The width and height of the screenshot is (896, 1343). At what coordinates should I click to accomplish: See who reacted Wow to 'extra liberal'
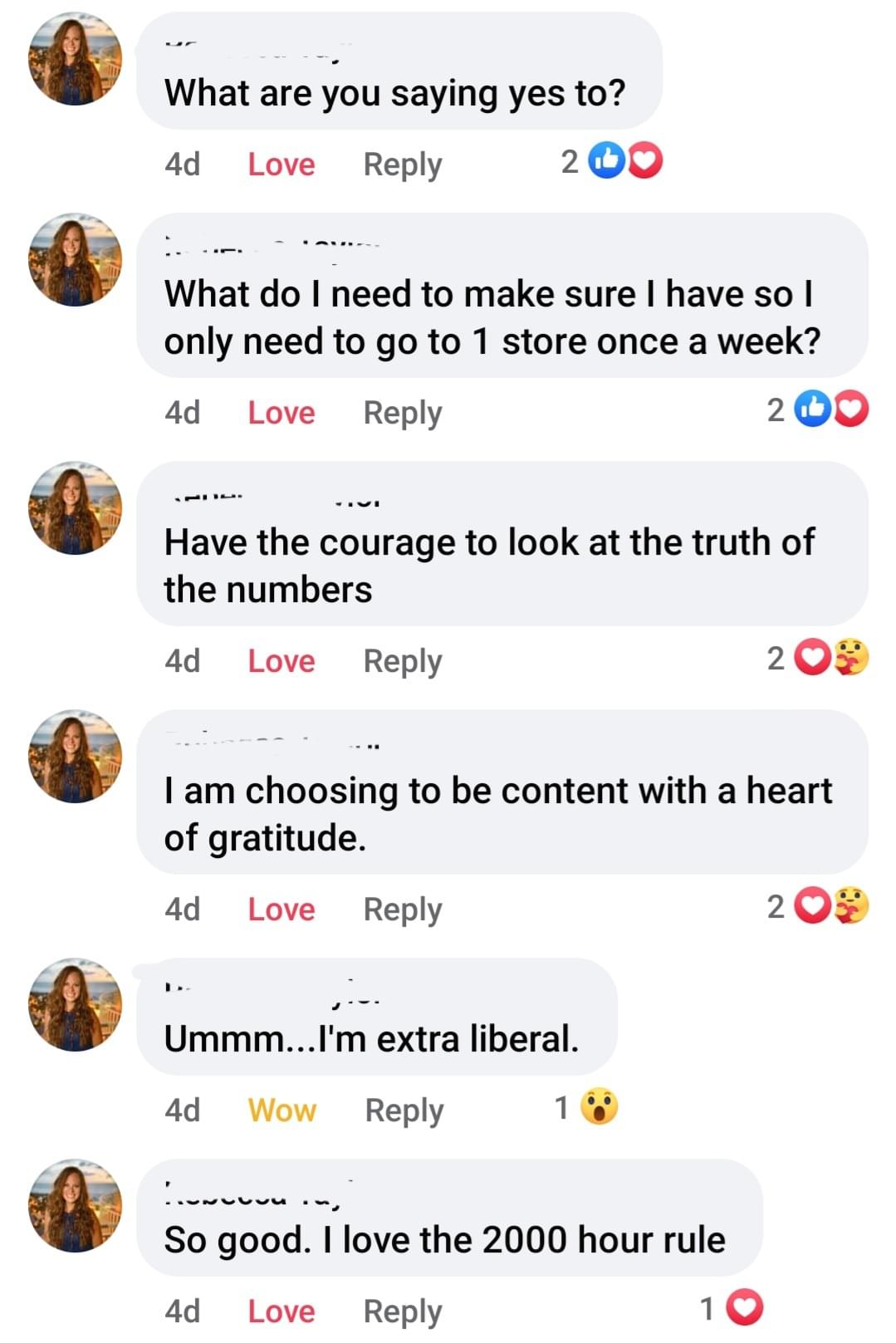pos(588,1107)
